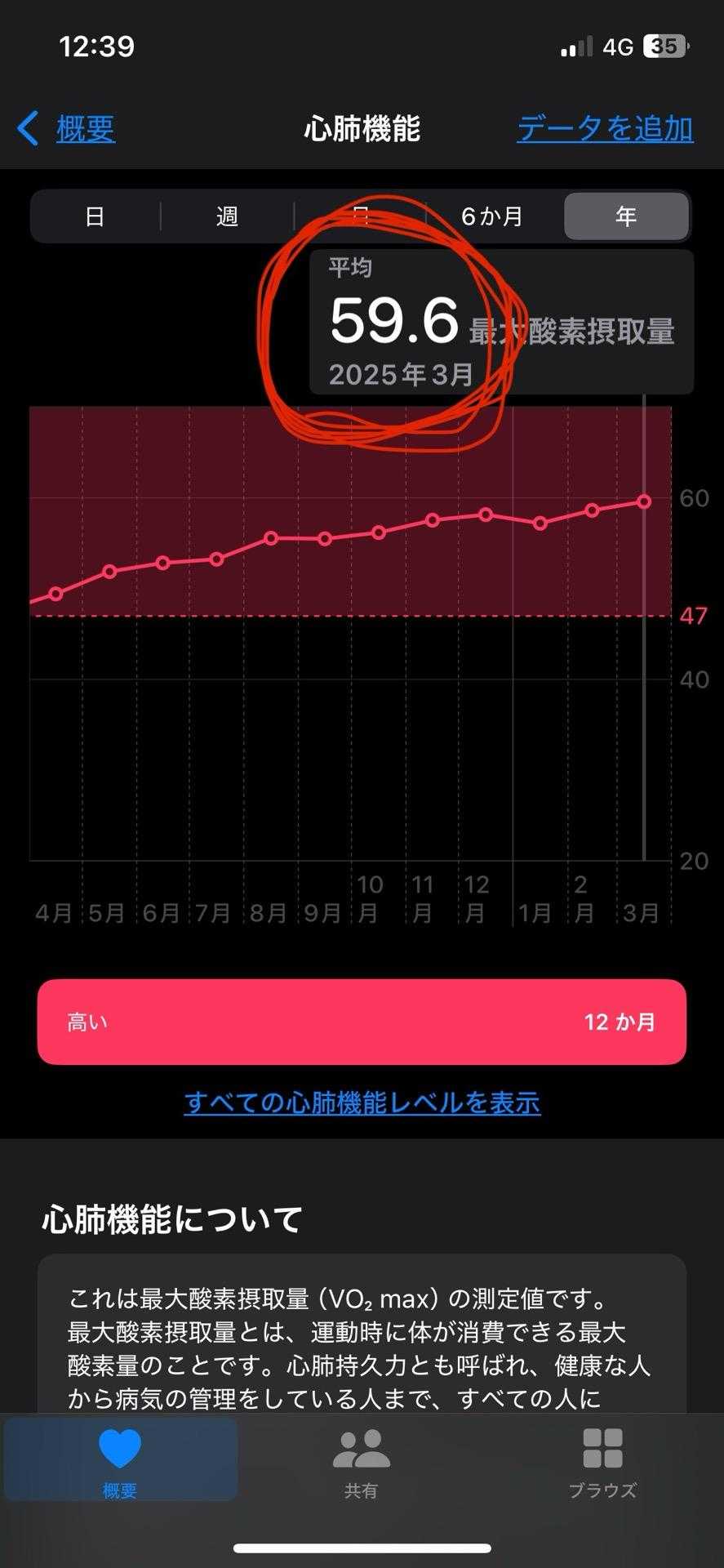Go back to 概要
724x1568 pixels.
point(67,129)
